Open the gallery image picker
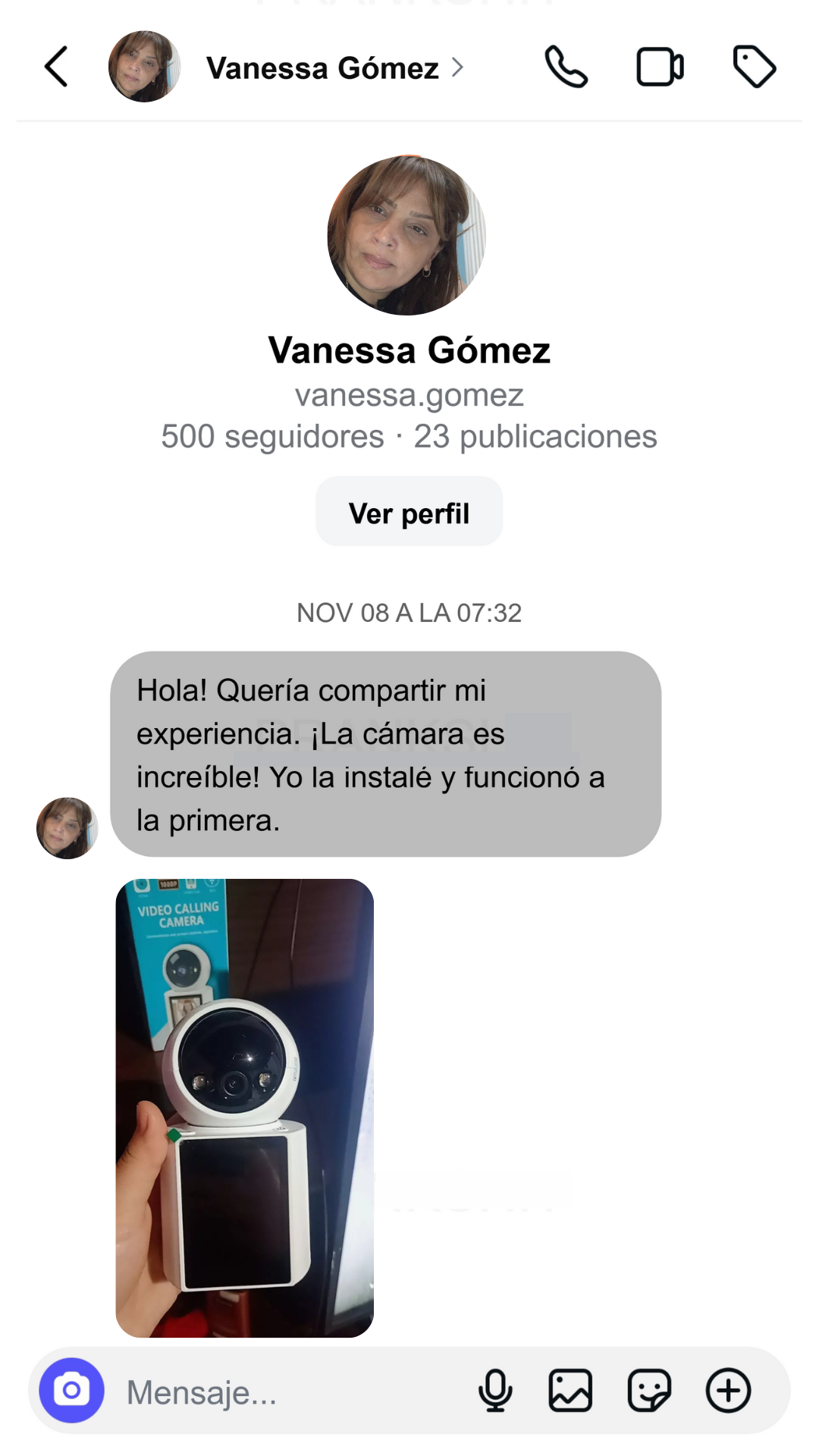This screenshot has height=1456, width=819. [x=570, y=1390]
